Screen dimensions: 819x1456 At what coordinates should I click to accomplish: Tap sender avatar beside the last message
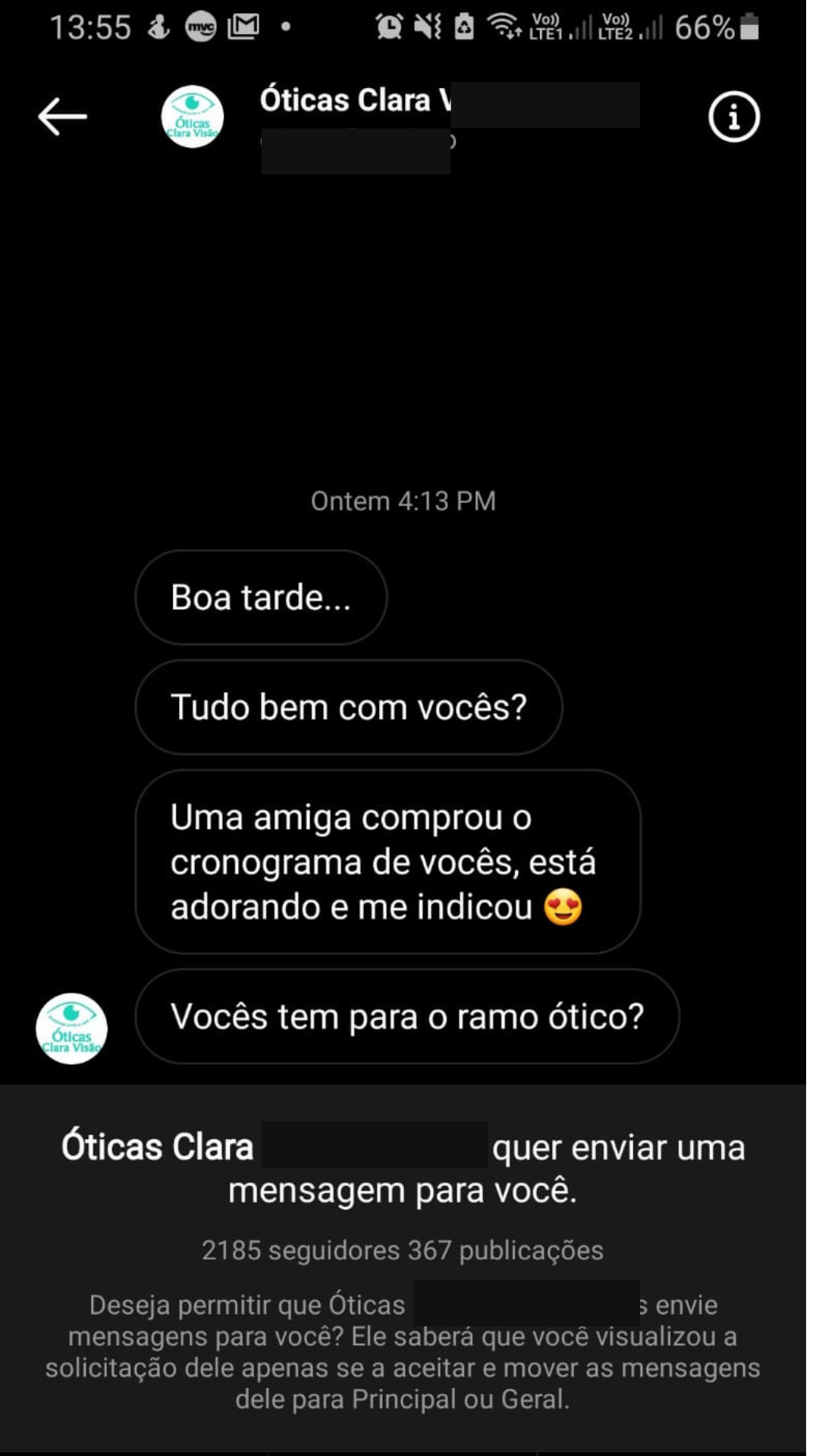click(x=72, y=1028)
